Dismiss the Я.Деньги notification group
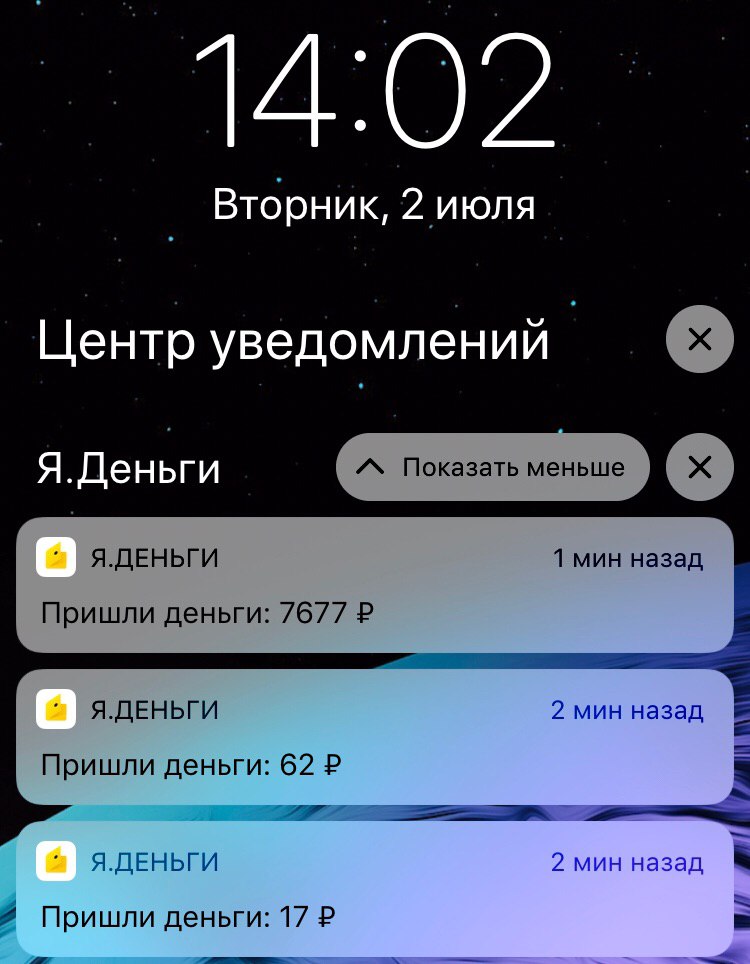This screenshot has width=750, height=964. [699, 467]
